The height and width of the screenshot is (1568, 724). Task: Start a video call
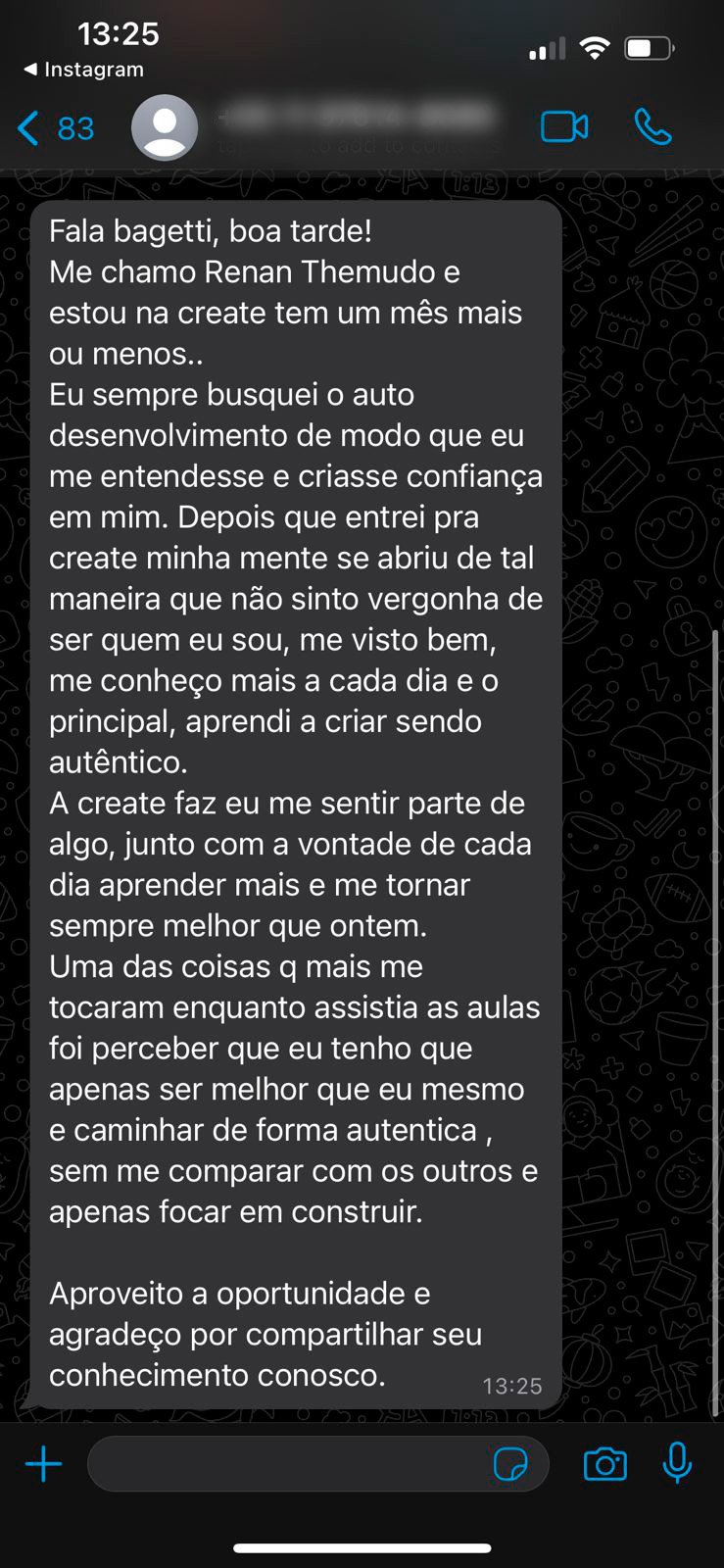tap(564, 127)
